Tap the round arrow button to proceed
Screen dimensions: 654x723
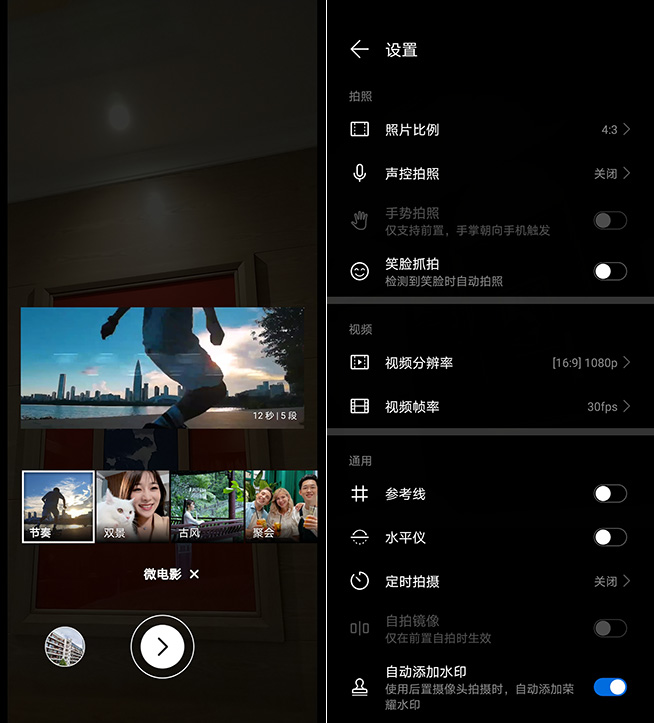click(162, 648)
